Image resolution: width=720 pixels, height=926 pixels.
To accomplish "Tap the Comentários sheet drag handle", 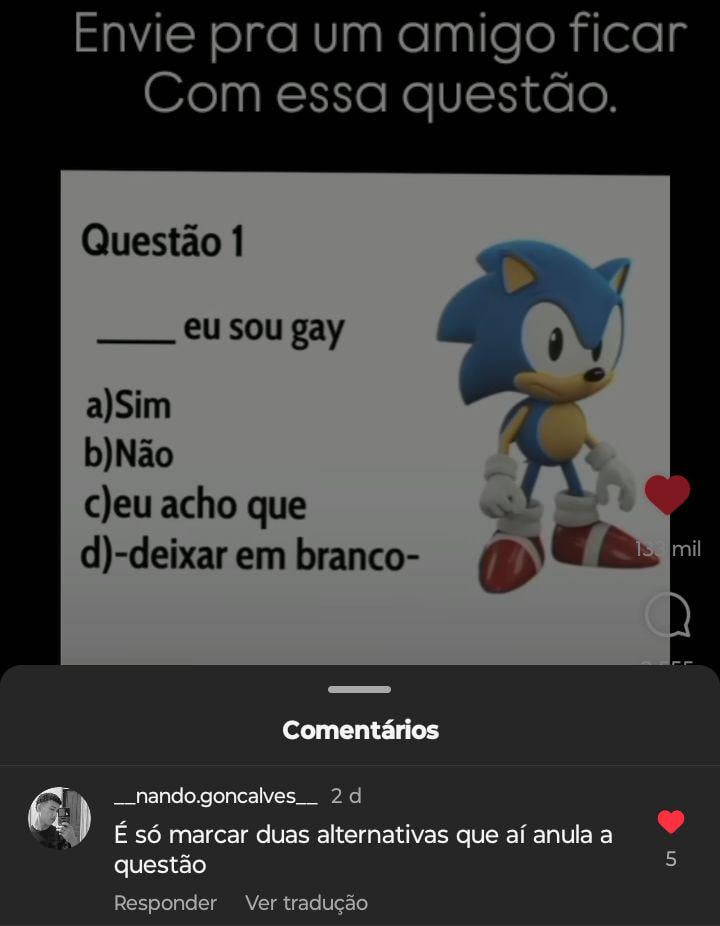I will 360,689.
